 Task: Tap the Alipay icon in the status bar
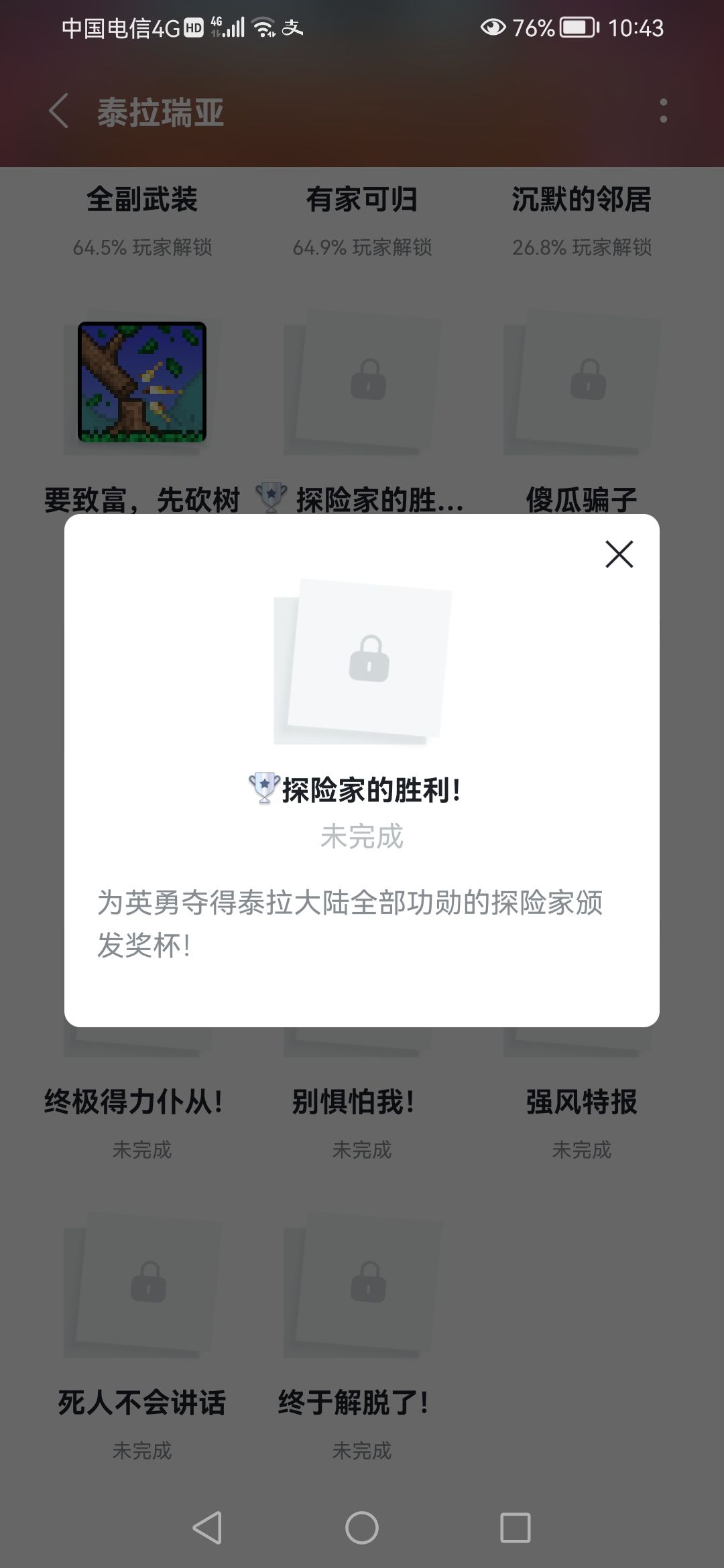pyautogui.click(x=292, y=28)
